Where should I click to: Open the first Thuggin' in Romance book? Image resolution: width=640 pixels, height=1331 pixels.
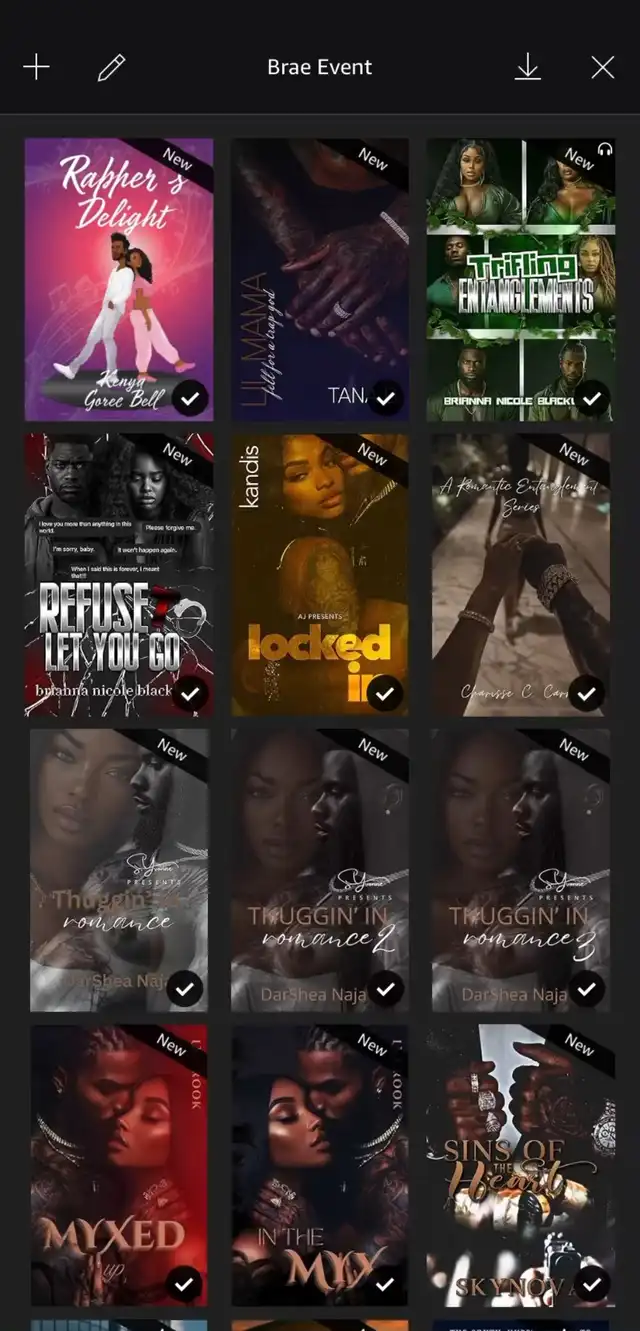119,870
